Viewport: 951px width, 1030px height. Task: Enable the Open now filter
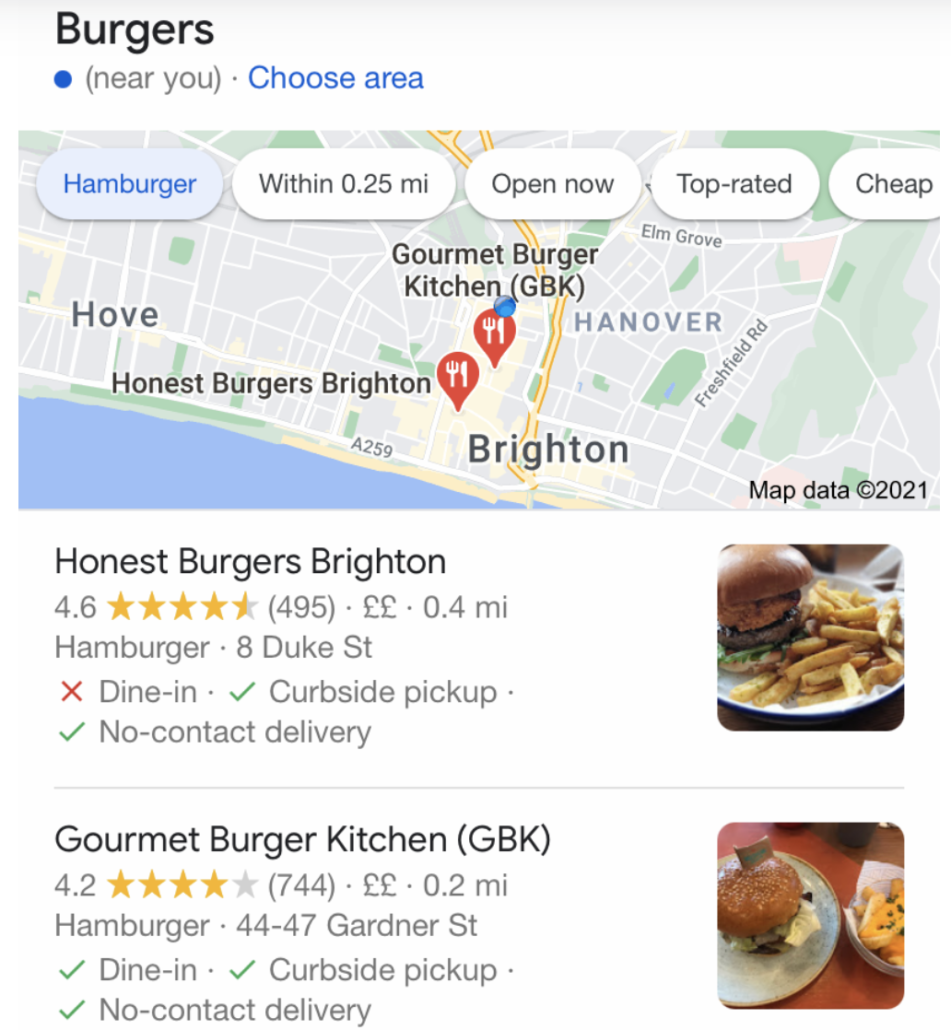[x=552, y=184]
